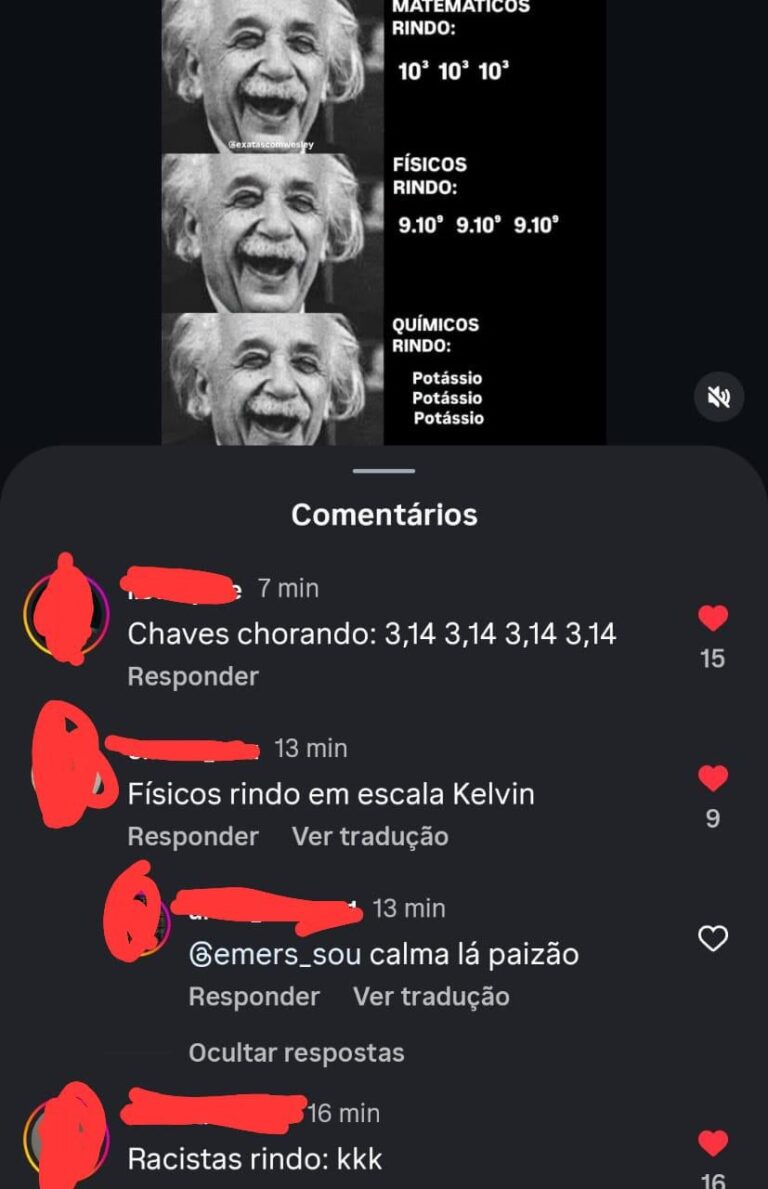Viewport: 768px width, 1189px height.
Task: Reply to the 'Chaves chorando' comment
Action: click(x=193, y=676)
